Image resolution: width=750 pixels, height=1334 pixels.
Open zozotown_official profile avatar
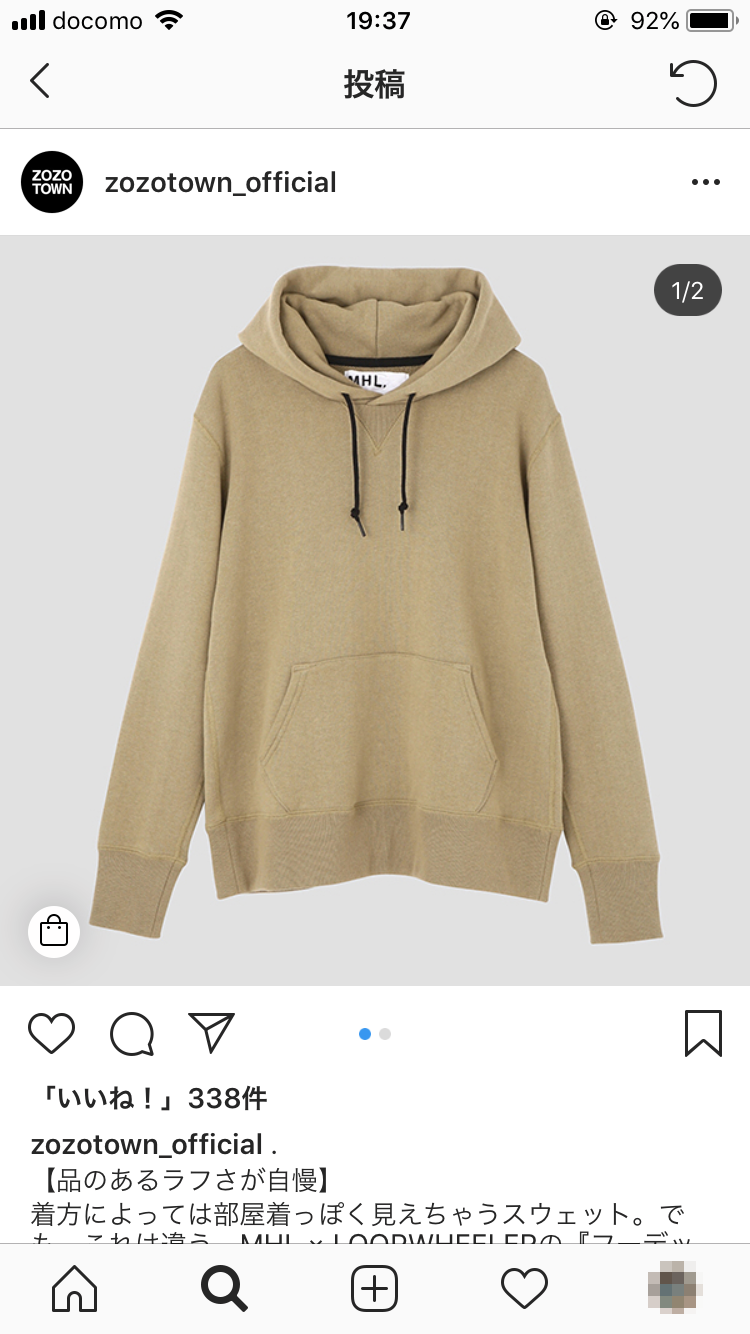point(52,183)
